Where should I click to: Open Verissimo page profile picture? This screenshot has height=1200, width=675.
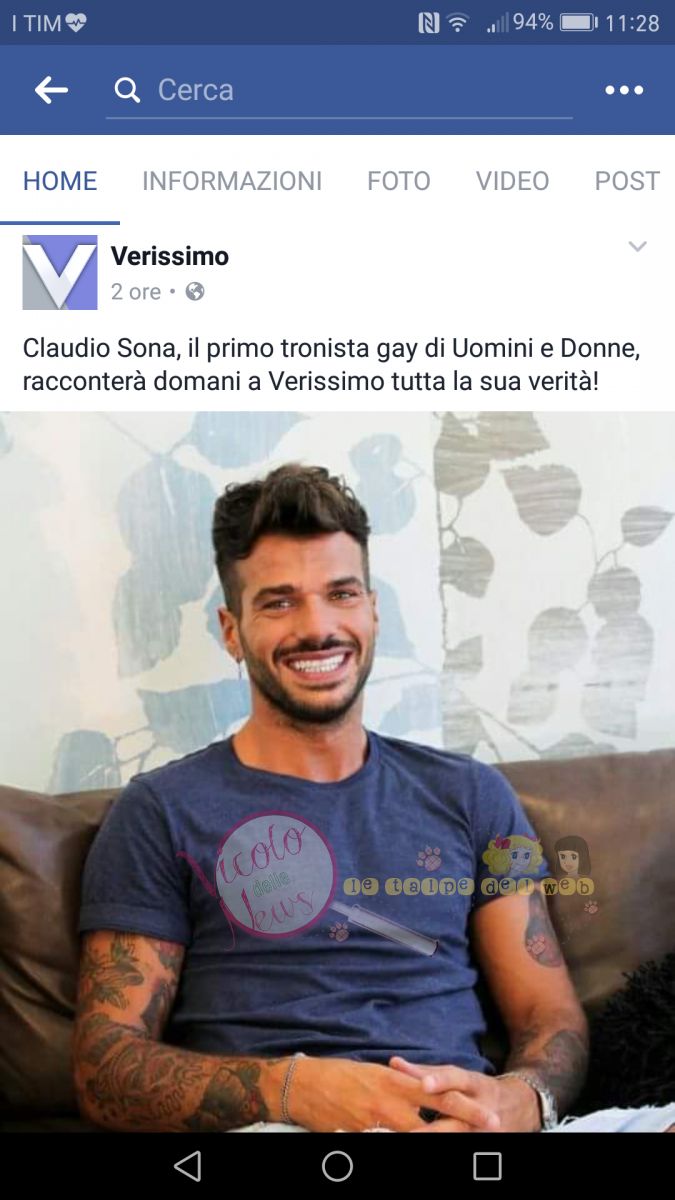60,272
